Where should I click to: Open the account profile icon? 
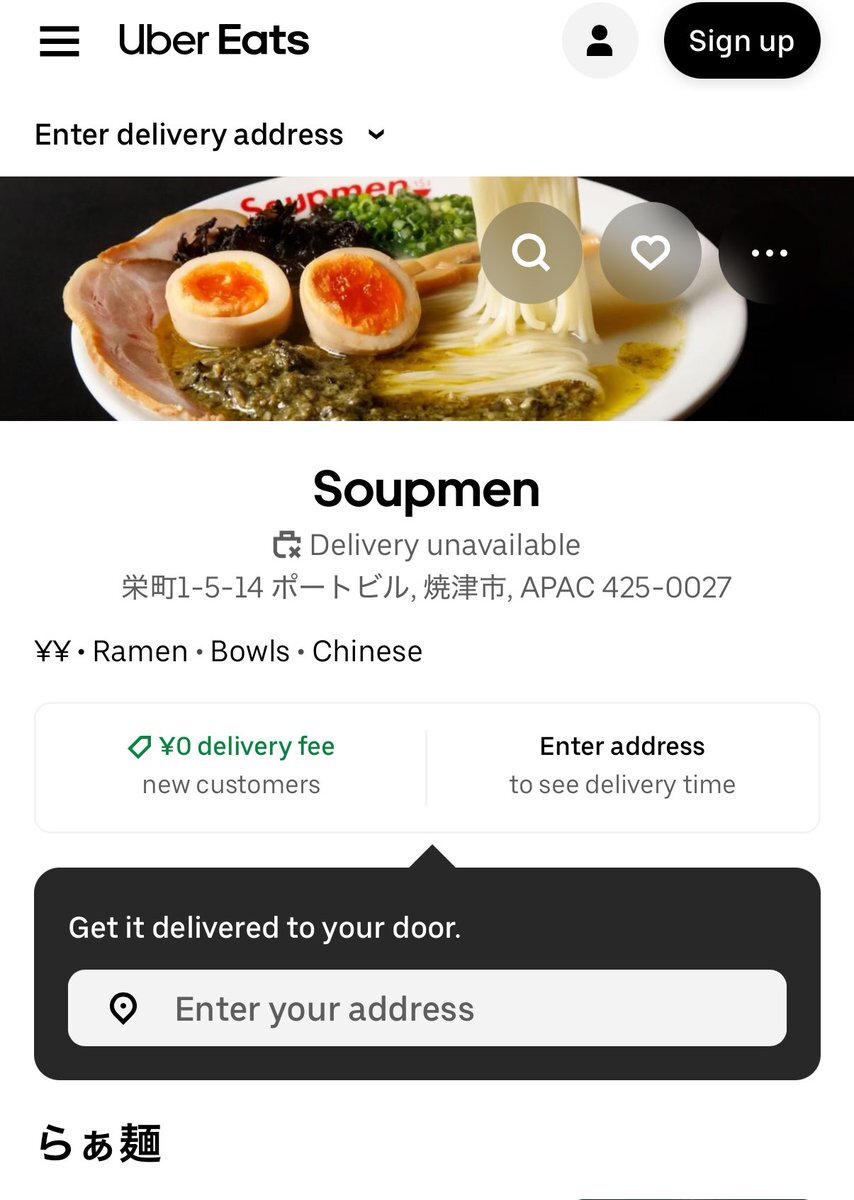pyautogui.click(x=599, y=41)
